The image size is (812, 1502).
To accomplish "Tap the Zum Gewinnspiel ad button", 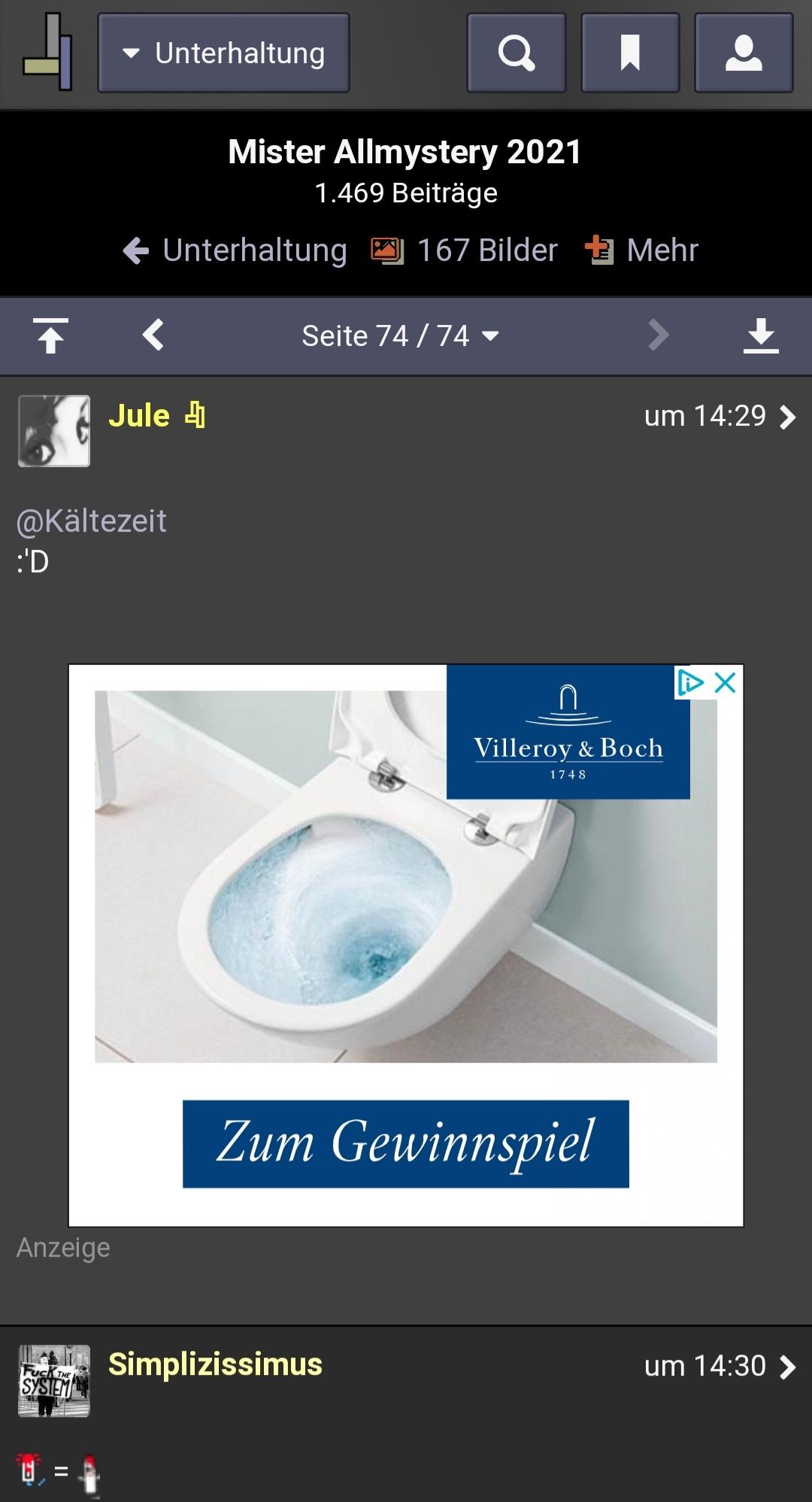I will pos(406,1144).
